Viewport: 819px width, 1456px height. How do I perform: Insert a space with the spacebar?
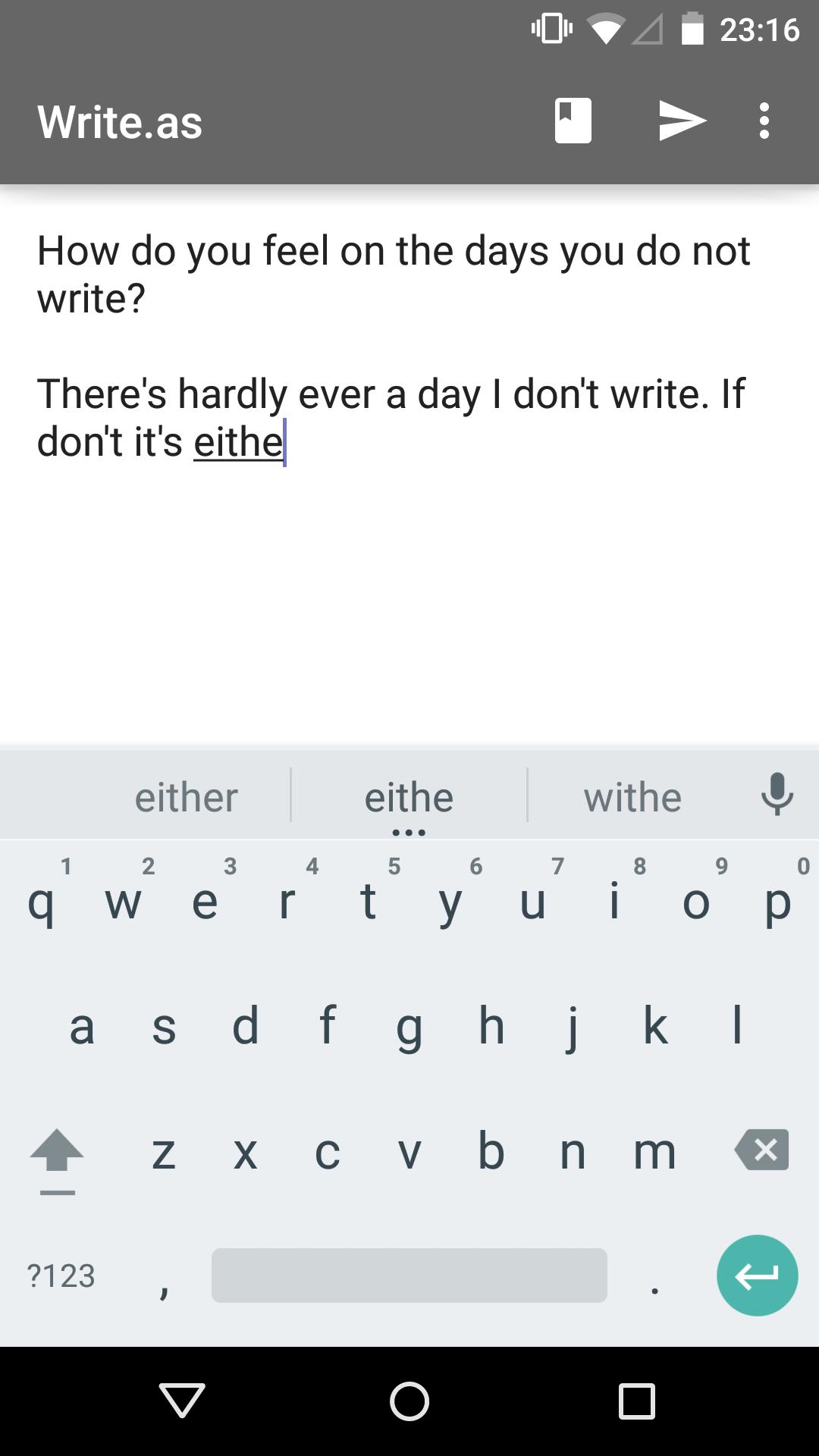click(x=409, y=1276)
